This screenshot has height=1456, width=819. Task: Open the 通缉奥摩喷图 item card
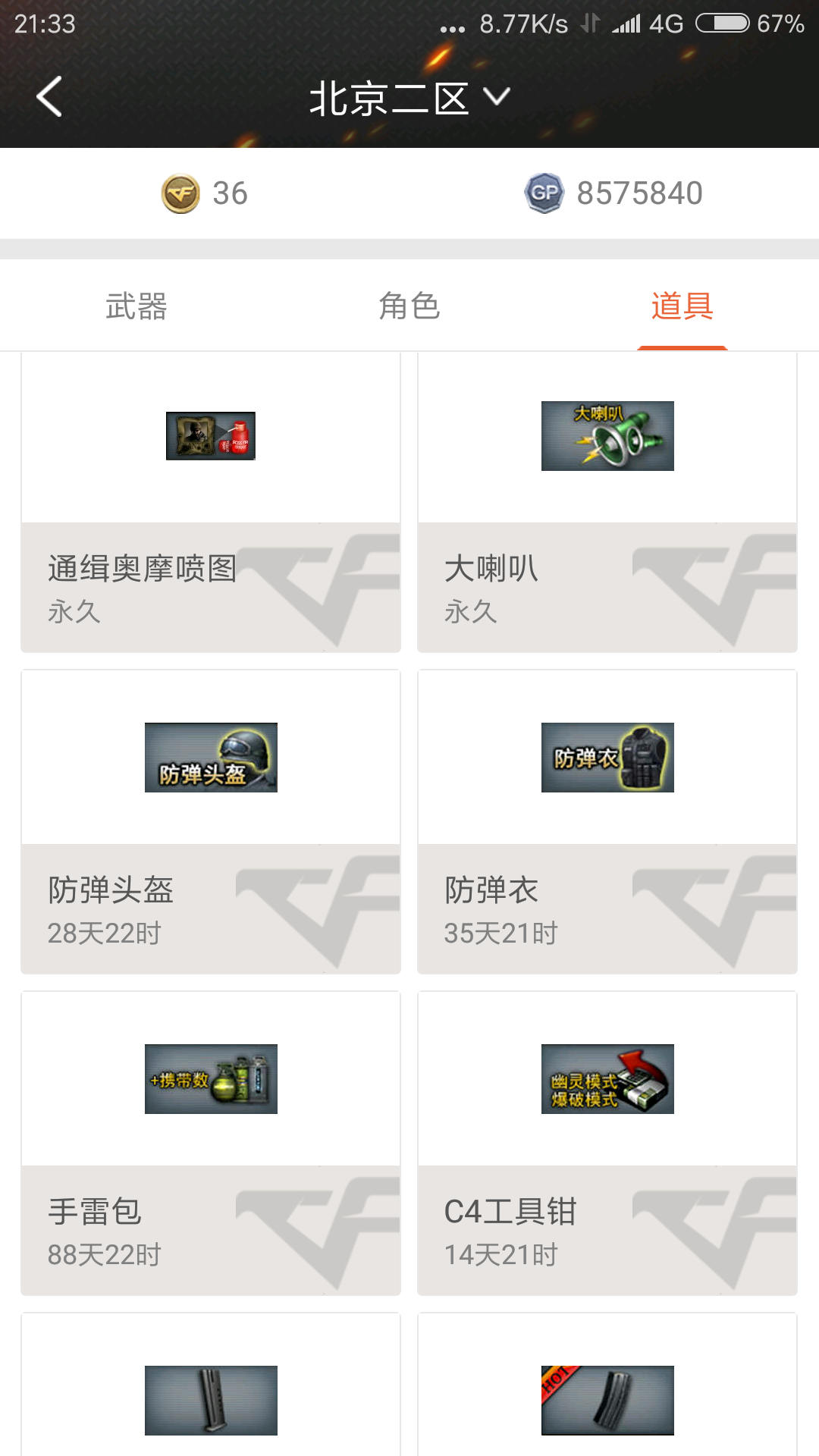point(211,502)
